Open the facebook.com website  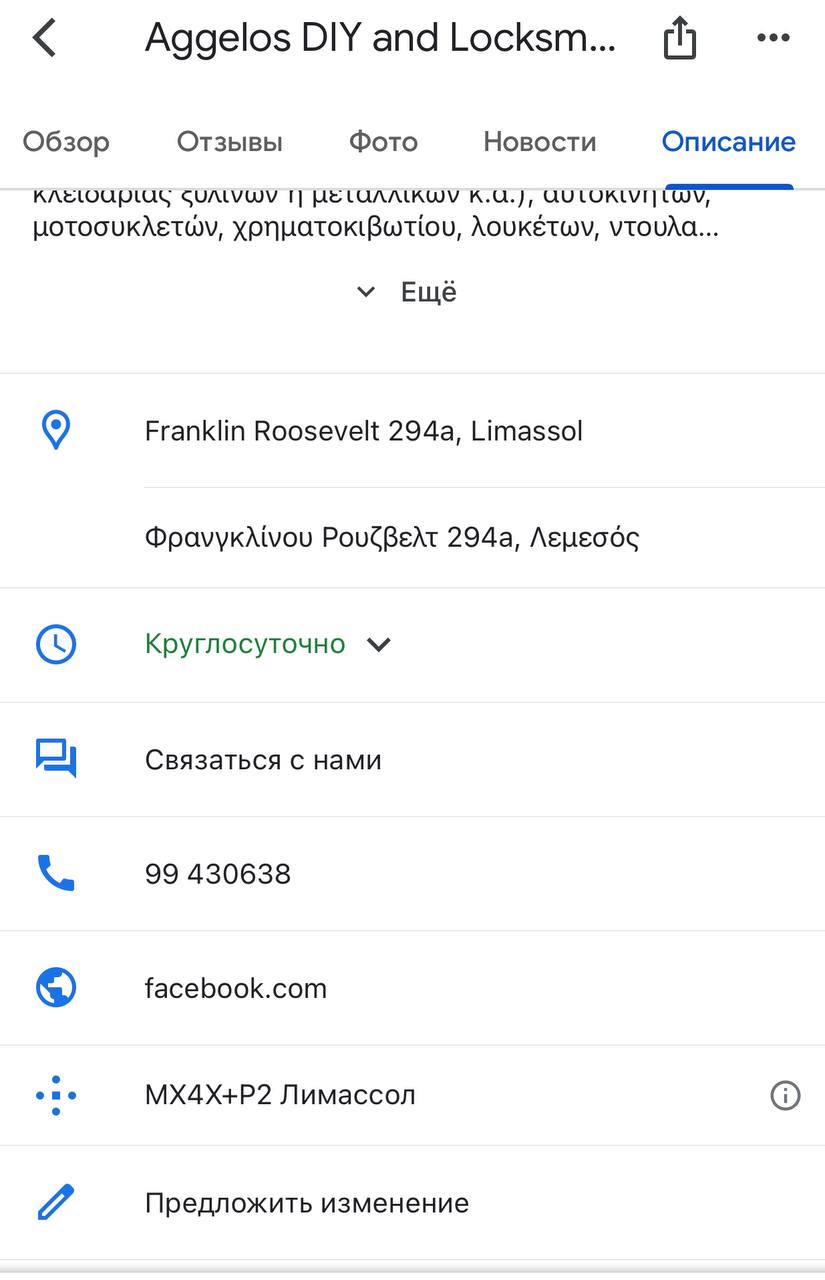(x=236, y=988)
